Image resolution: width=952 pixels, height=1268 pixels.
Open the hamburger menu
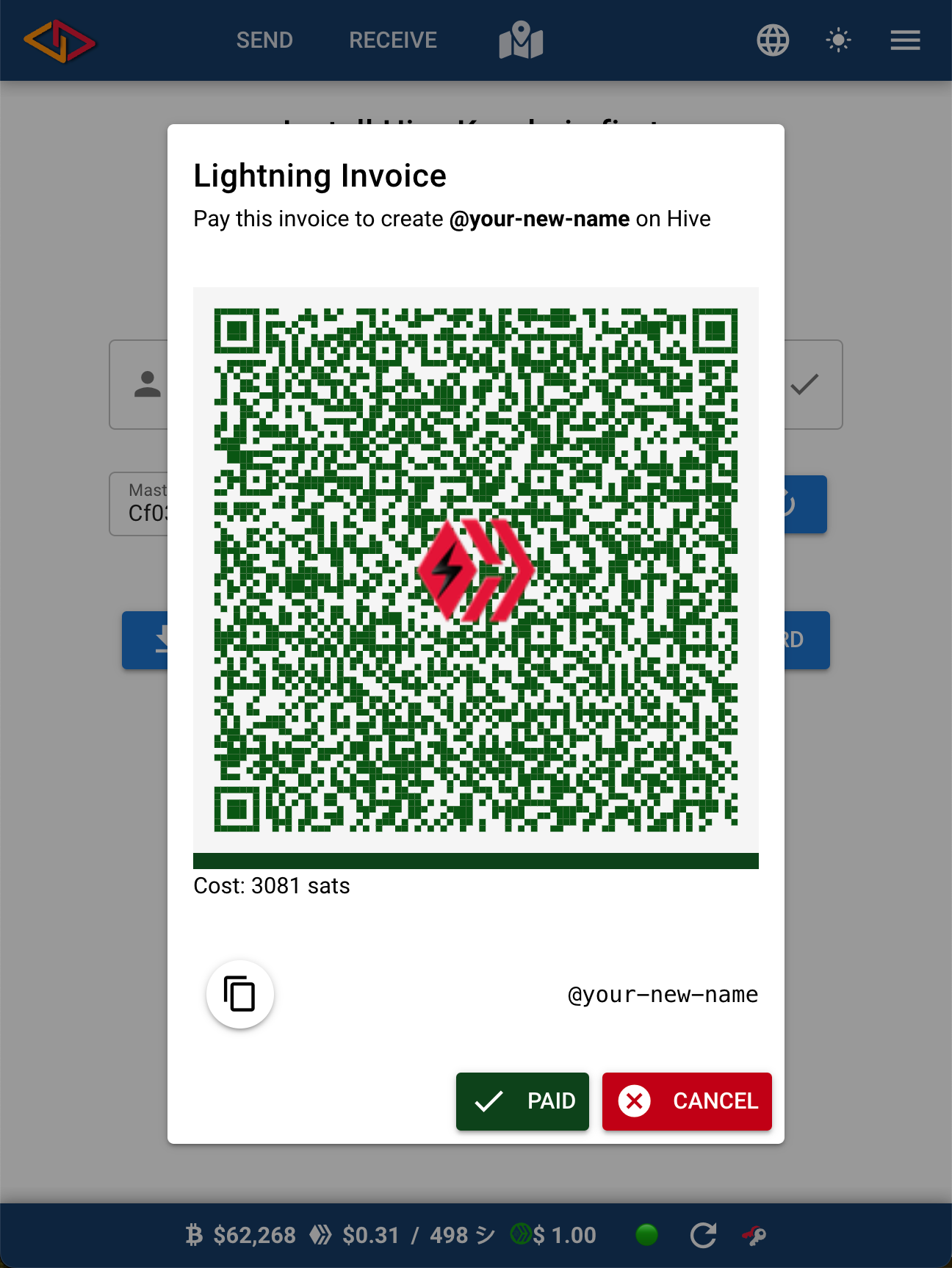pyautogui.click(x=905, y=40)
